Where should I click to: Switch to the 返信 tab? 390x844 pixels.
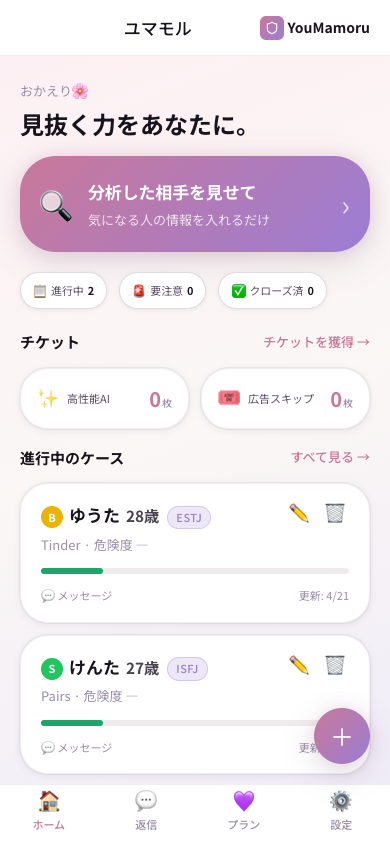(146, 811)
